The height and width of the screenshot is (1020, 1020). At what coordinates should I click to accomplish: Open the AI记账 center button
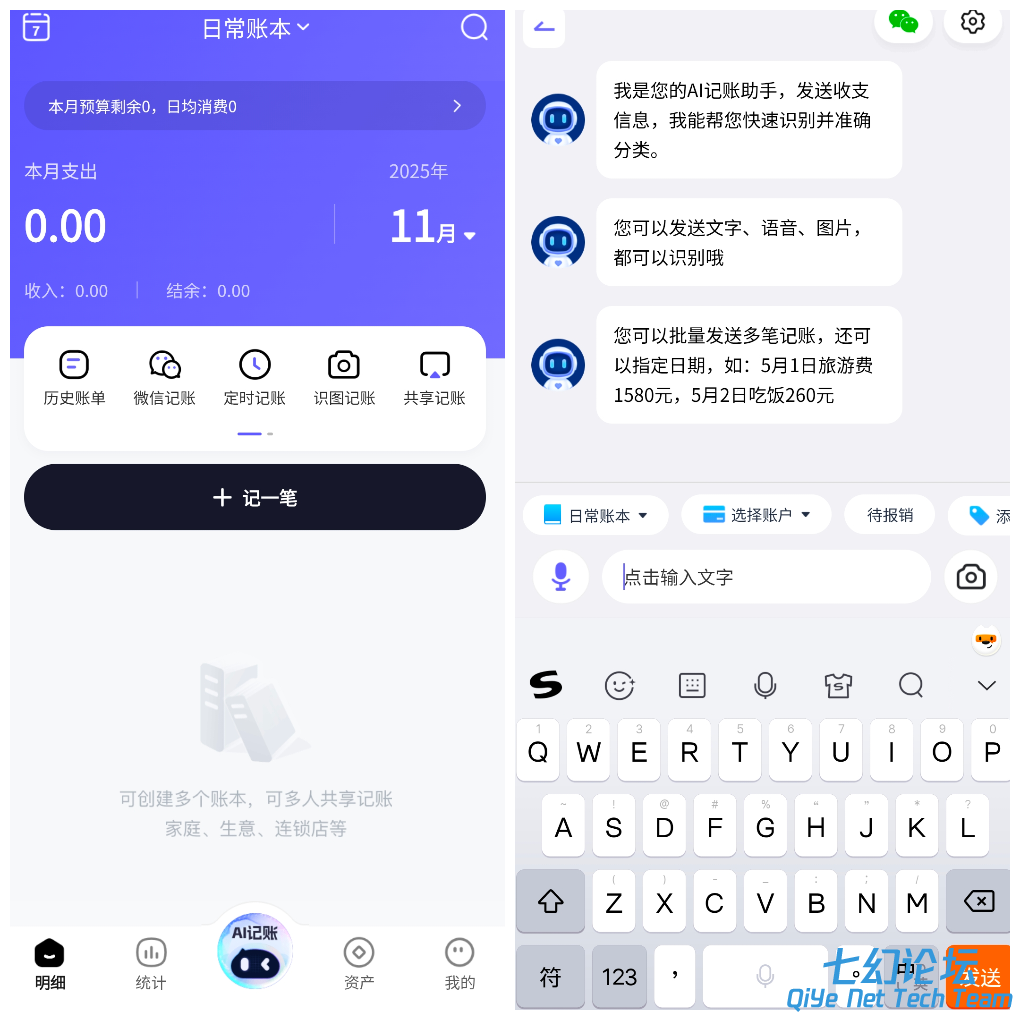coord(255,952)
